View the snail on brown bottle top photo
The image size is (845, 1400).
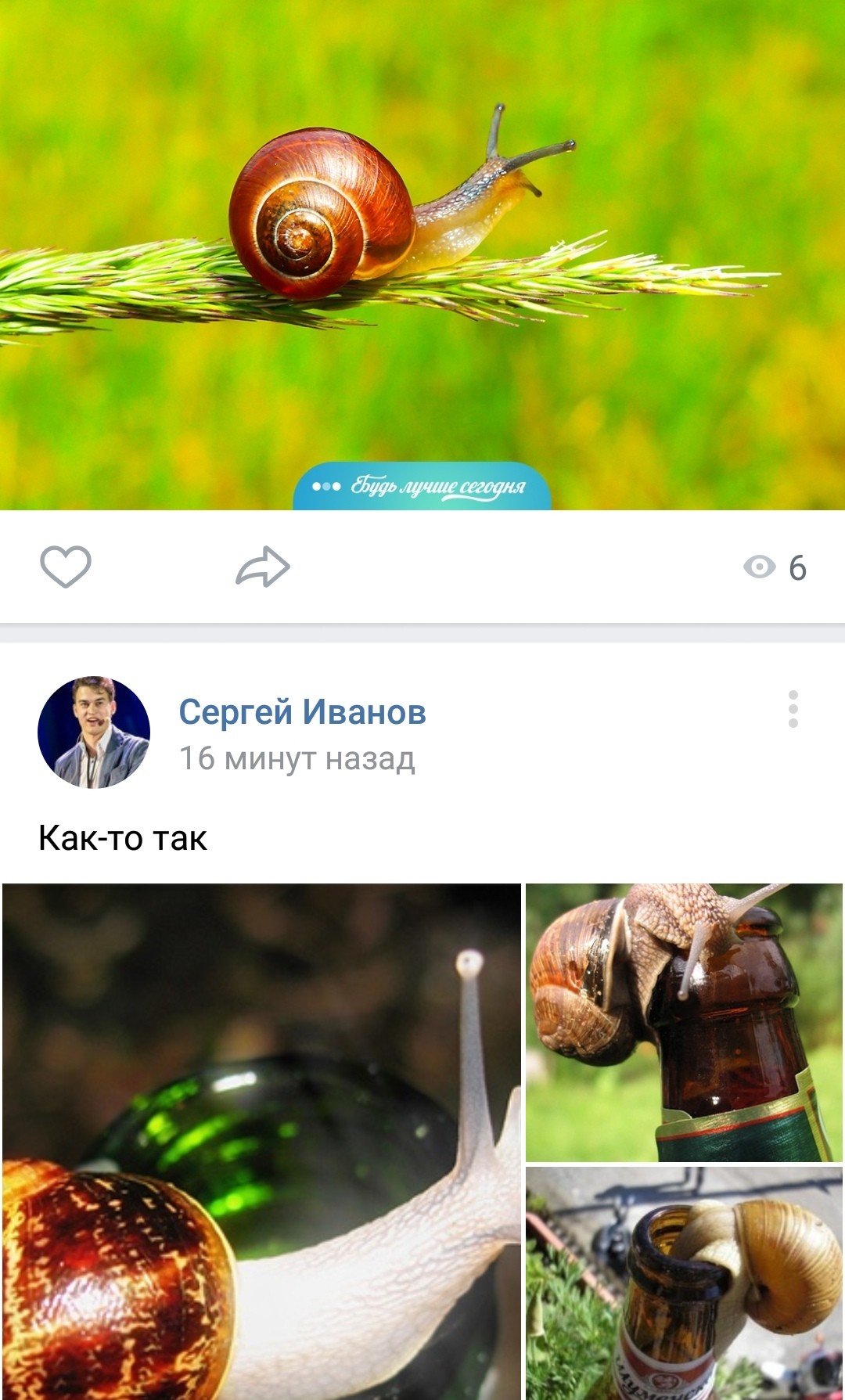click(x=684, y=1022)
